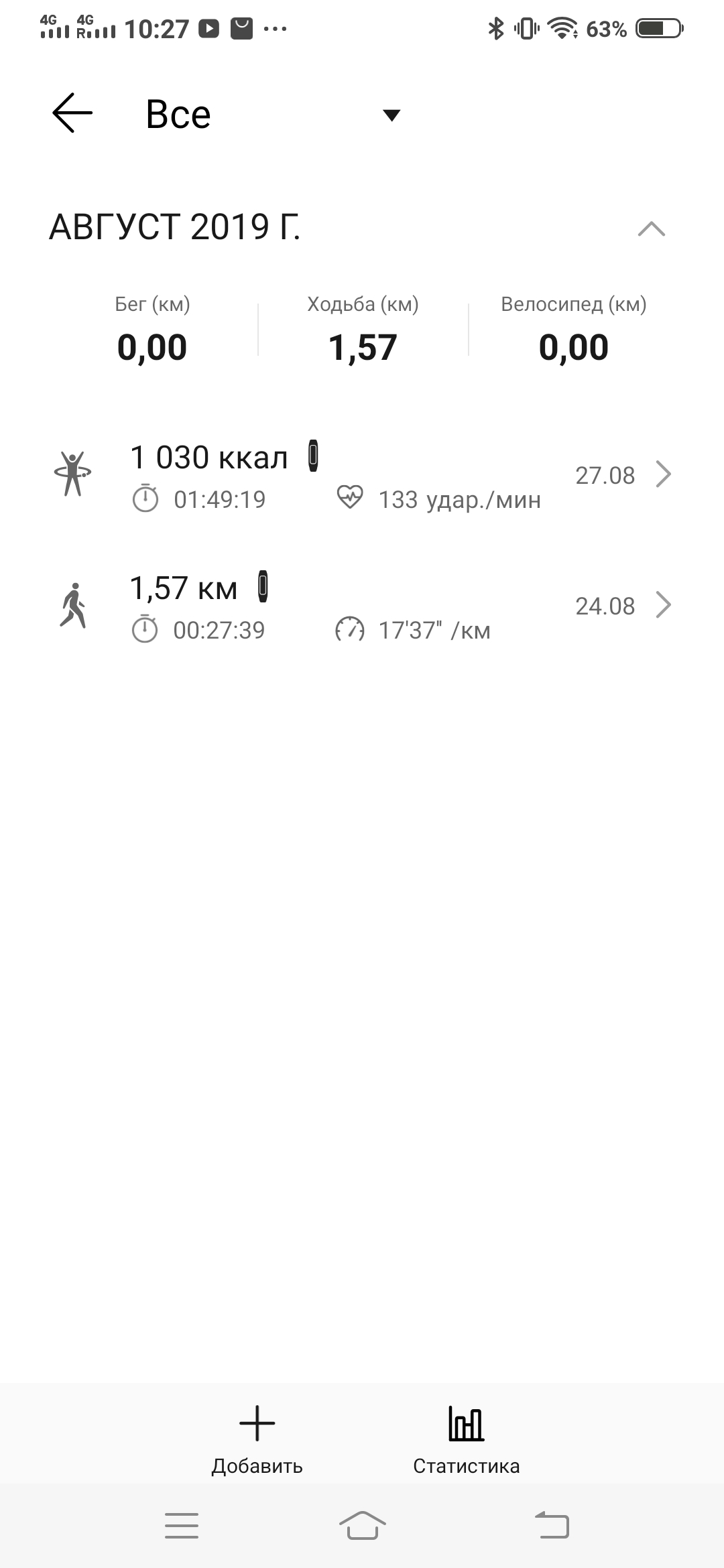Image resolution: width=724 pixels, height=1568 pixels.
Task: Collapse the Август 2019 section
Action: [x=651, y=229]
